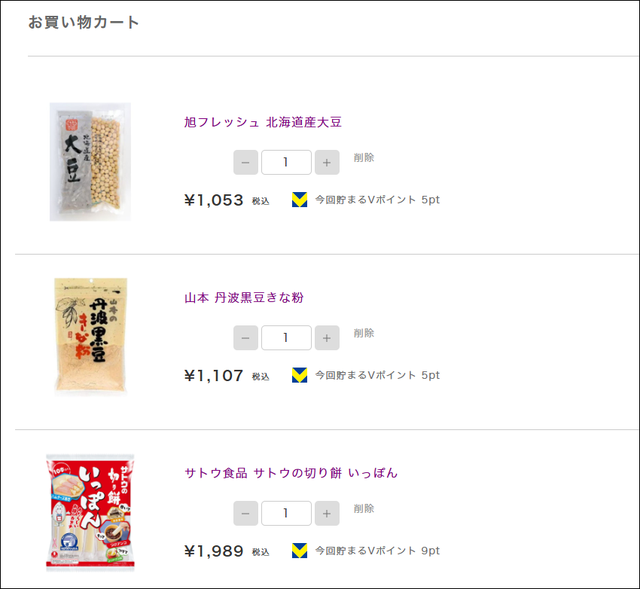Viewport: 640px width, 589px height.
Task: Increase quantity of 北海道産大豆
Action: tap(327, 162)
